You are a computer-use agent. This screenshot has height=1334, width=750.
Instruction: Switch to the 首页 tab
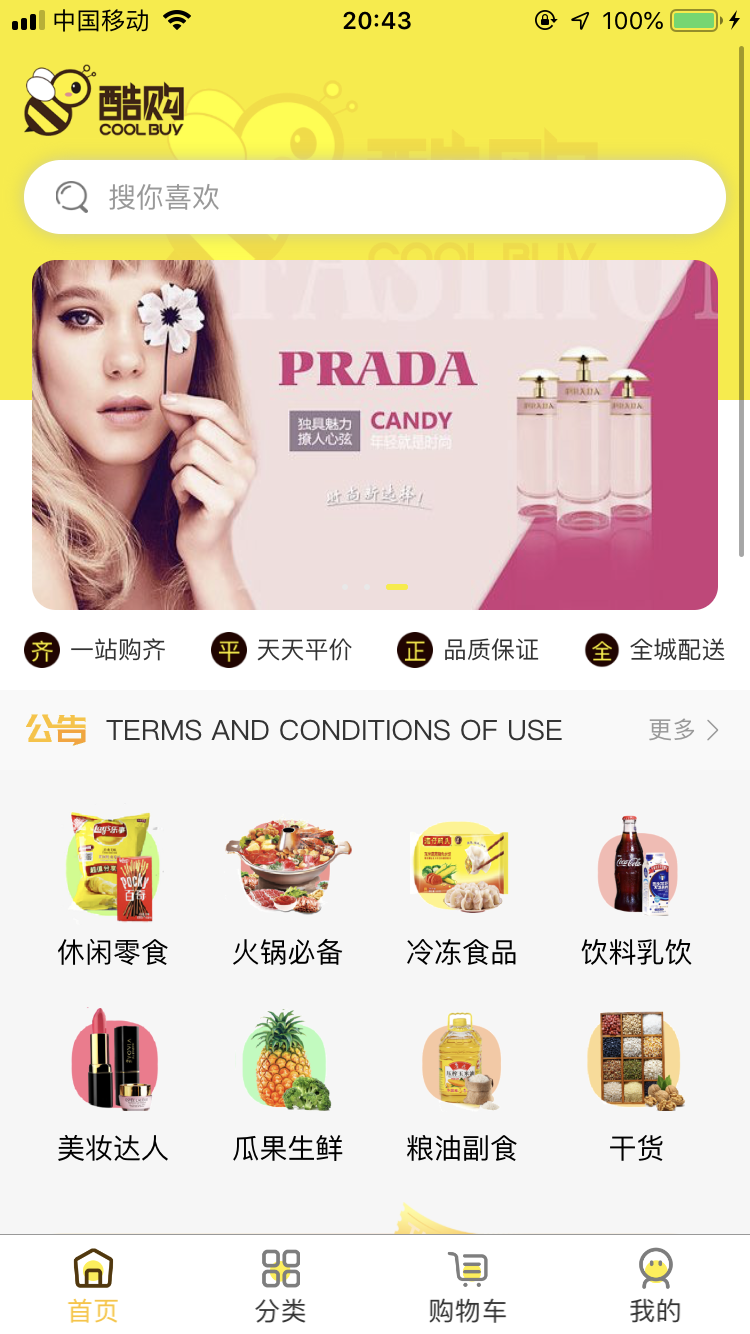pyautogui.click(x=93, y=1286)
